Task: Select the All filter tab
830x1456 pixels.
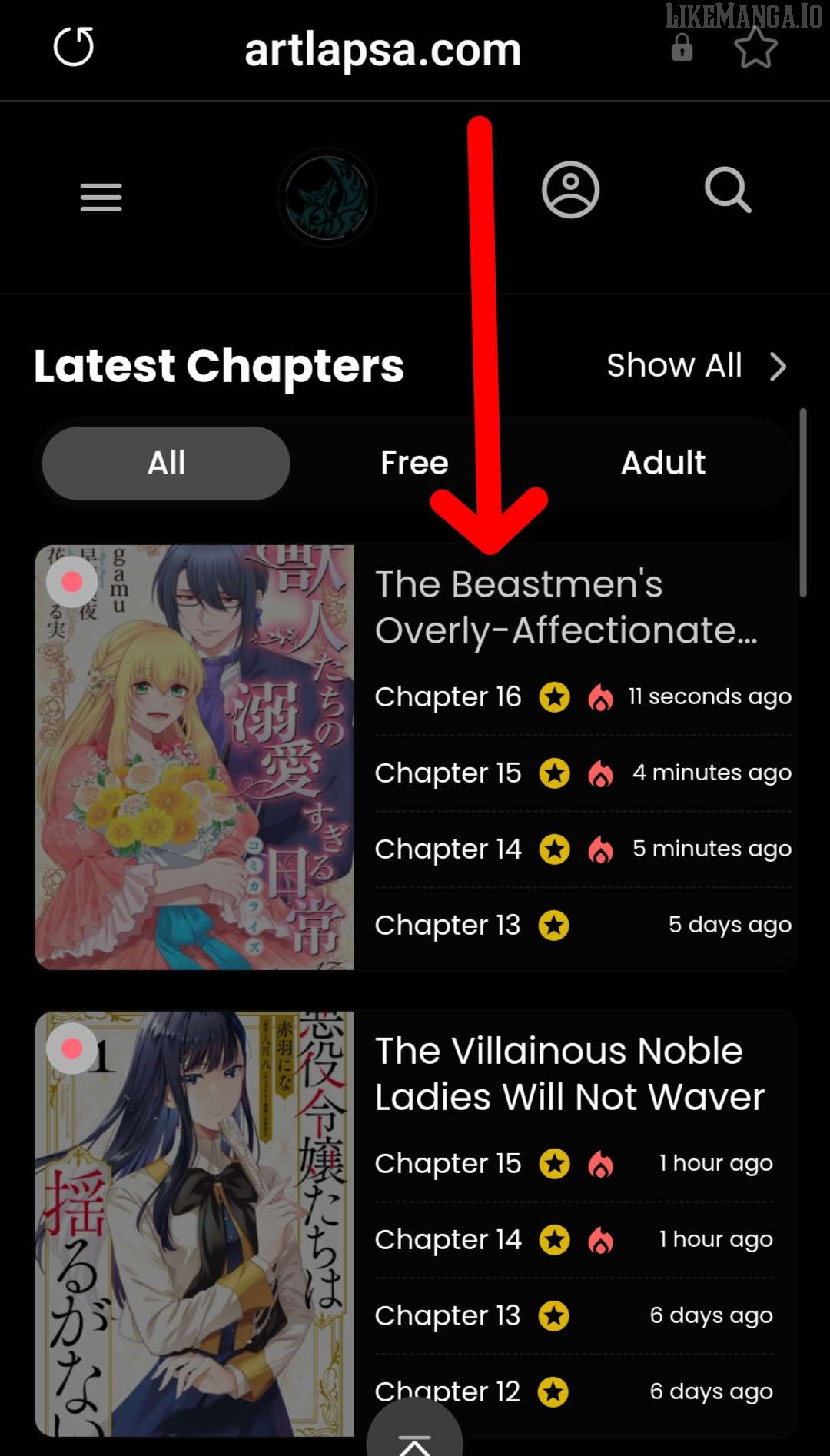Action: click(x=166, y=464)
